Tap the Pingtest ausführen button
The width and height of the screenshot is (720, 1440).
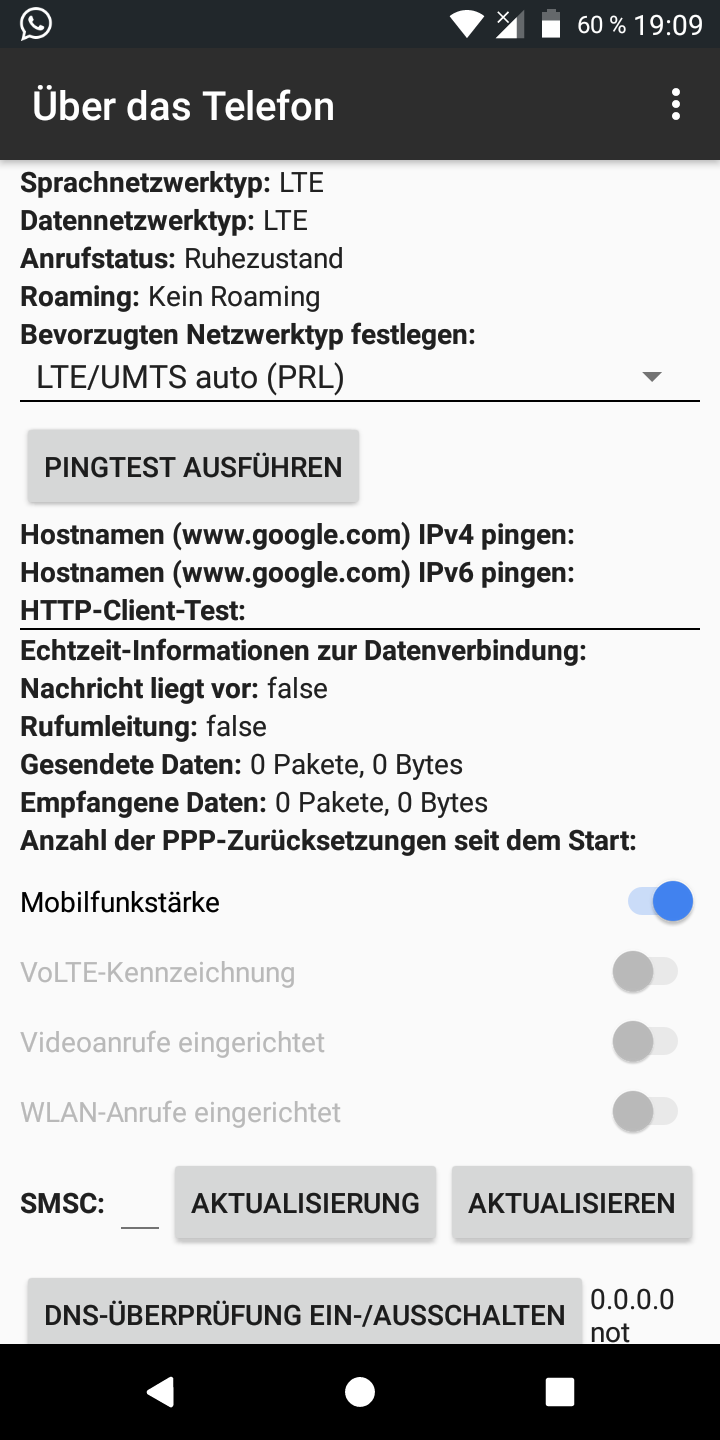tap(193, 467)
